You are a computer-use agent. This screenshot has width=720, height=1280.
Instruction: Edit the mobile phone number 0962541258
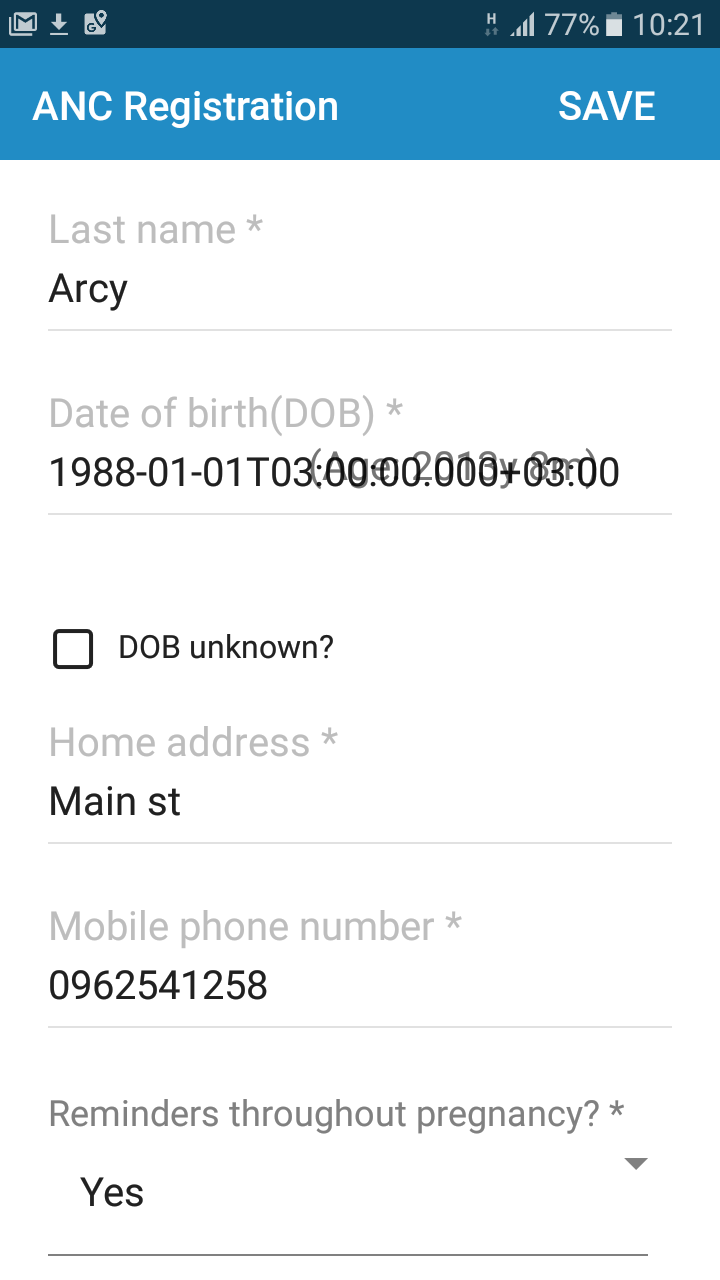360,985
